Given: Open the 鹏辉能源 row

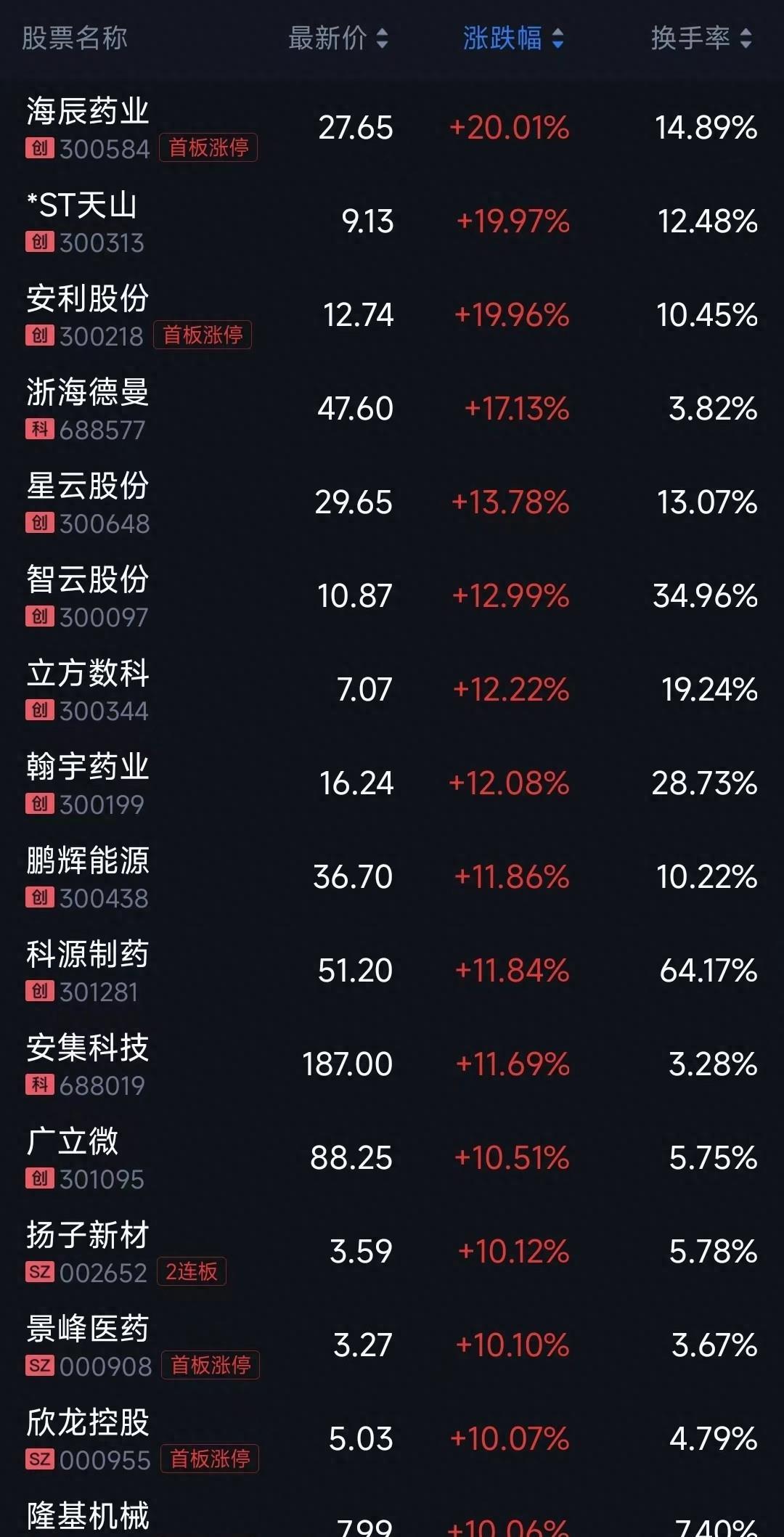Looking at the screenshot, I should tap(392, 877).
